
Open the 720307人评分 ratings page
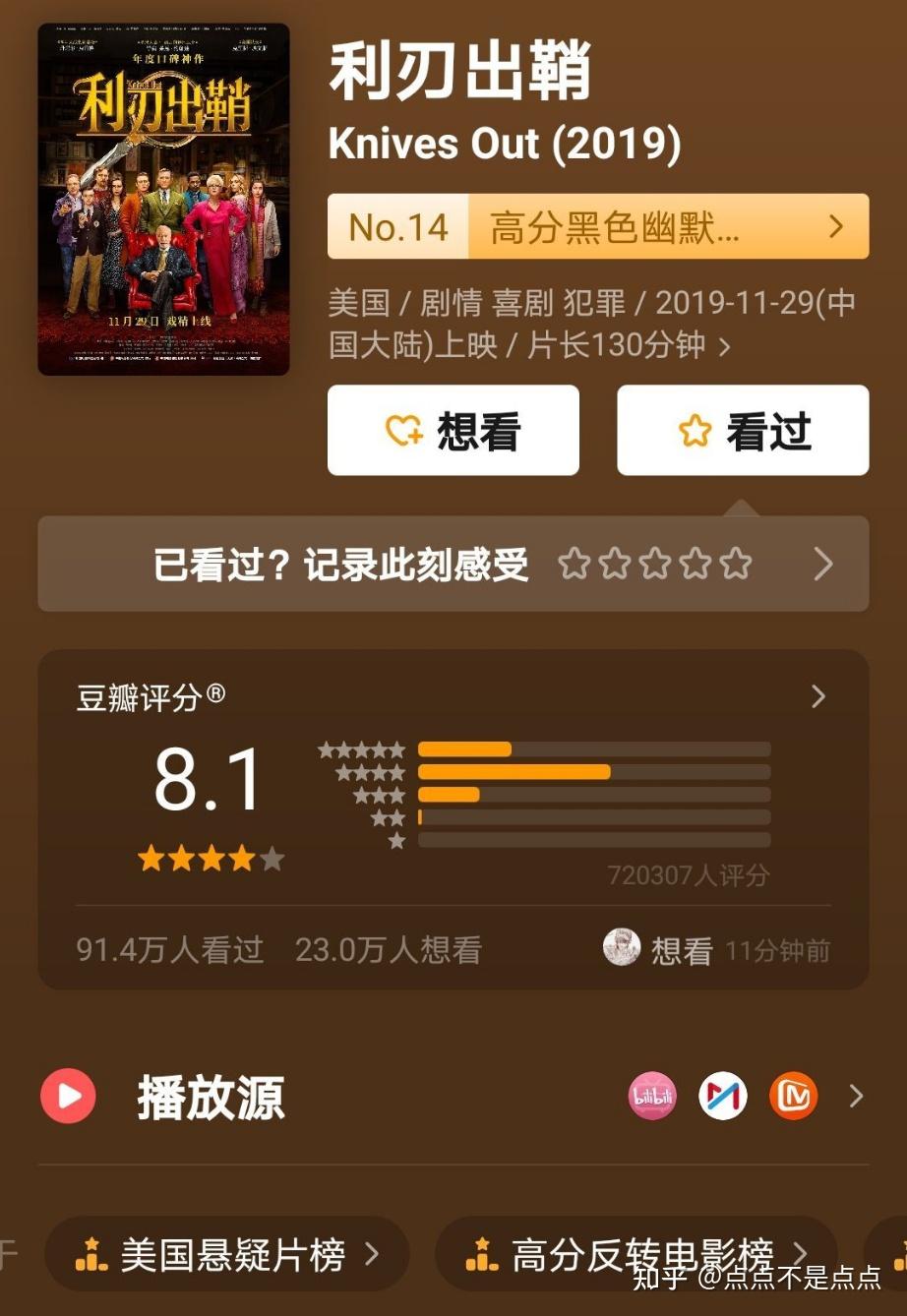(x=687, y=875)
